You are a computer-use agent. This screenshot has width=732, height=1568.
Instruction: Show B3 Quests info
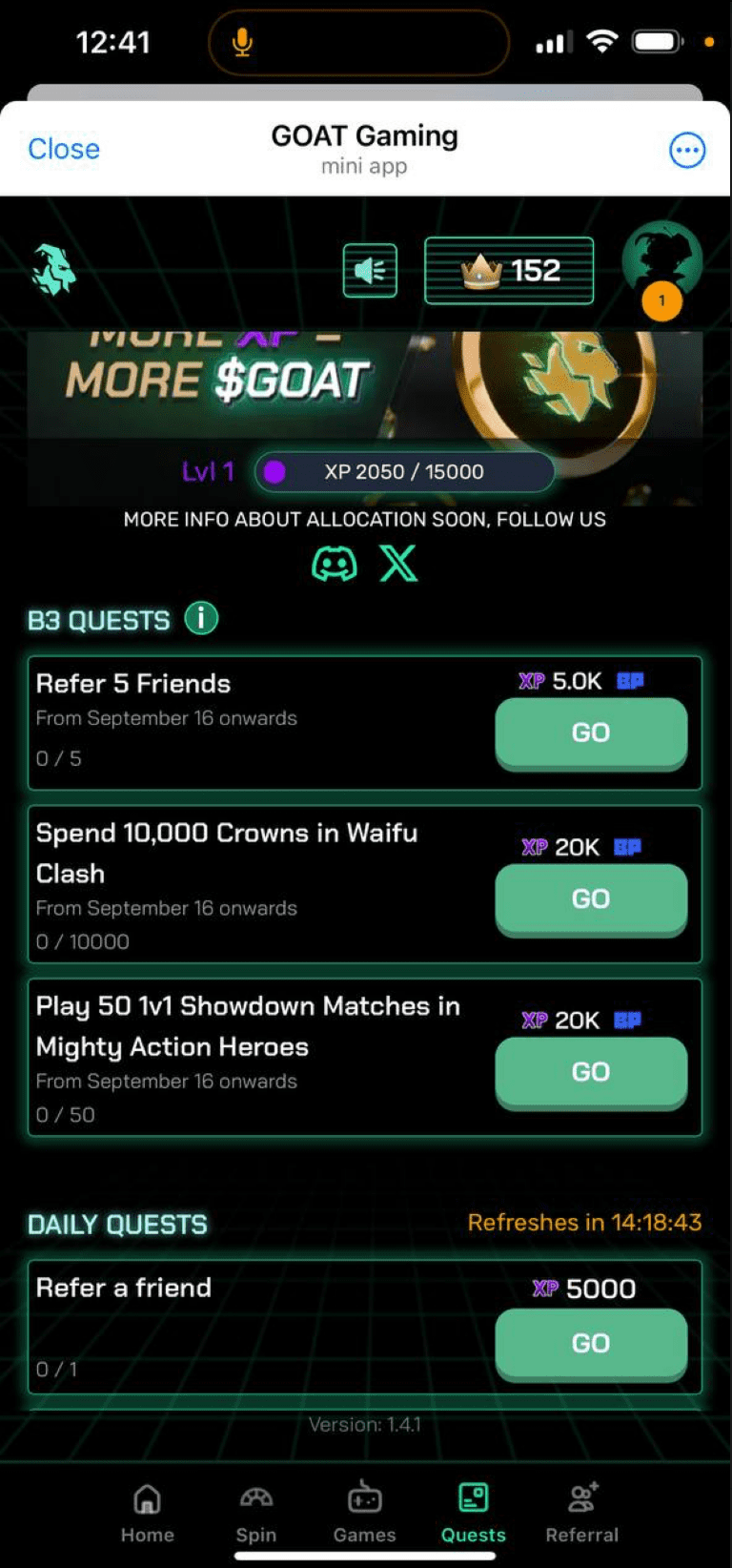click(201, 618)
